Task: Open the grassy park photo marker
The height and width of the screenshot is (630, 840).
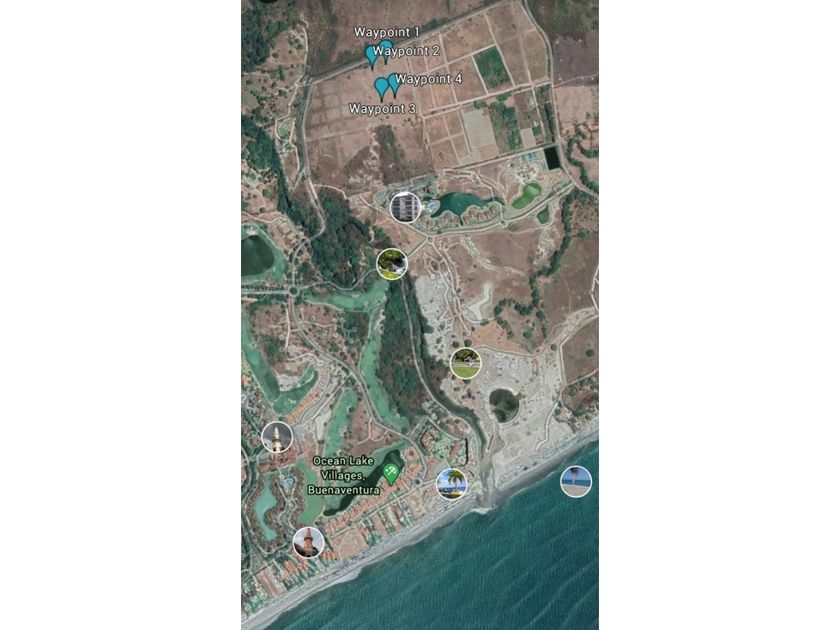Action: point(465,363)
